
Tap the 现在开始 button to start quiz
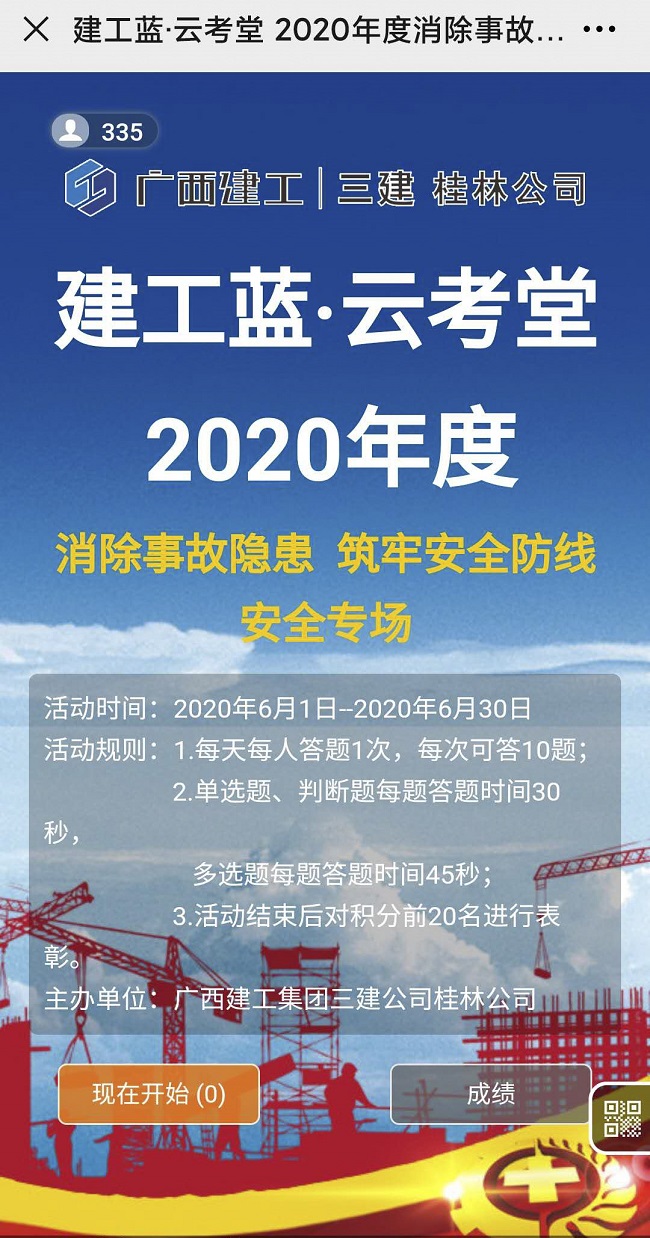pos(159,1094)
